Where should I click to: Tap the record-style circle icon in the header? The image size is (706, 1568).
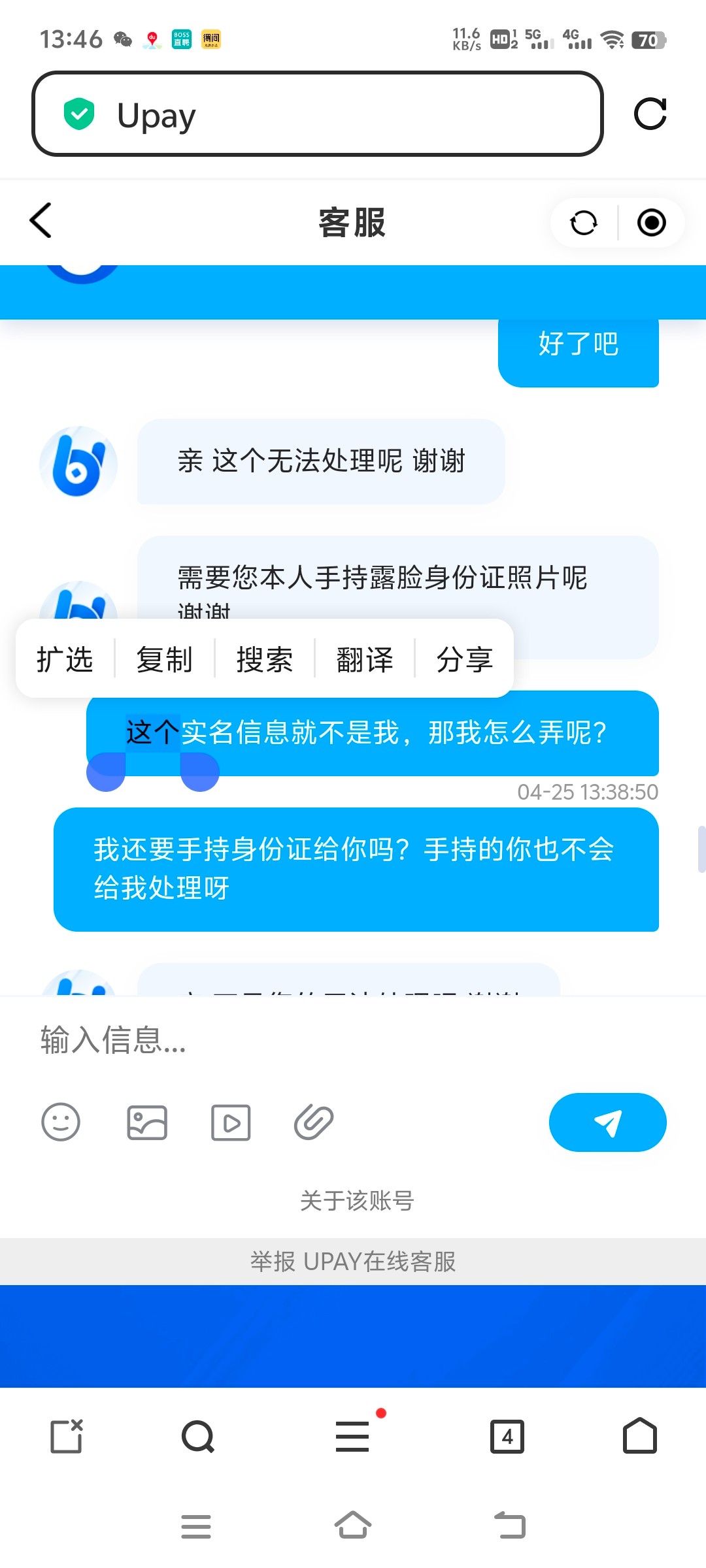651,223
